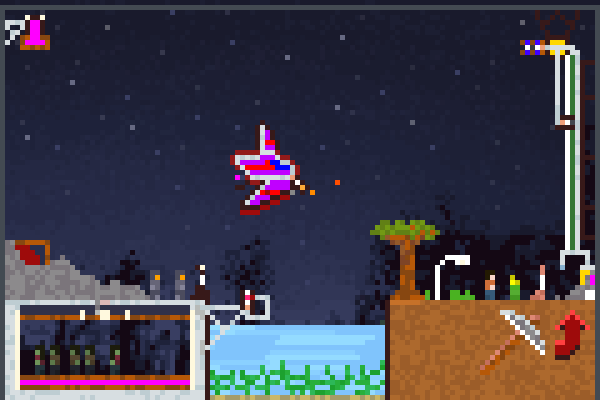Tap the pickaxe mining tool
Viewport: 600px width, 400px height.
pyautogui.click(x=515, y=342)
